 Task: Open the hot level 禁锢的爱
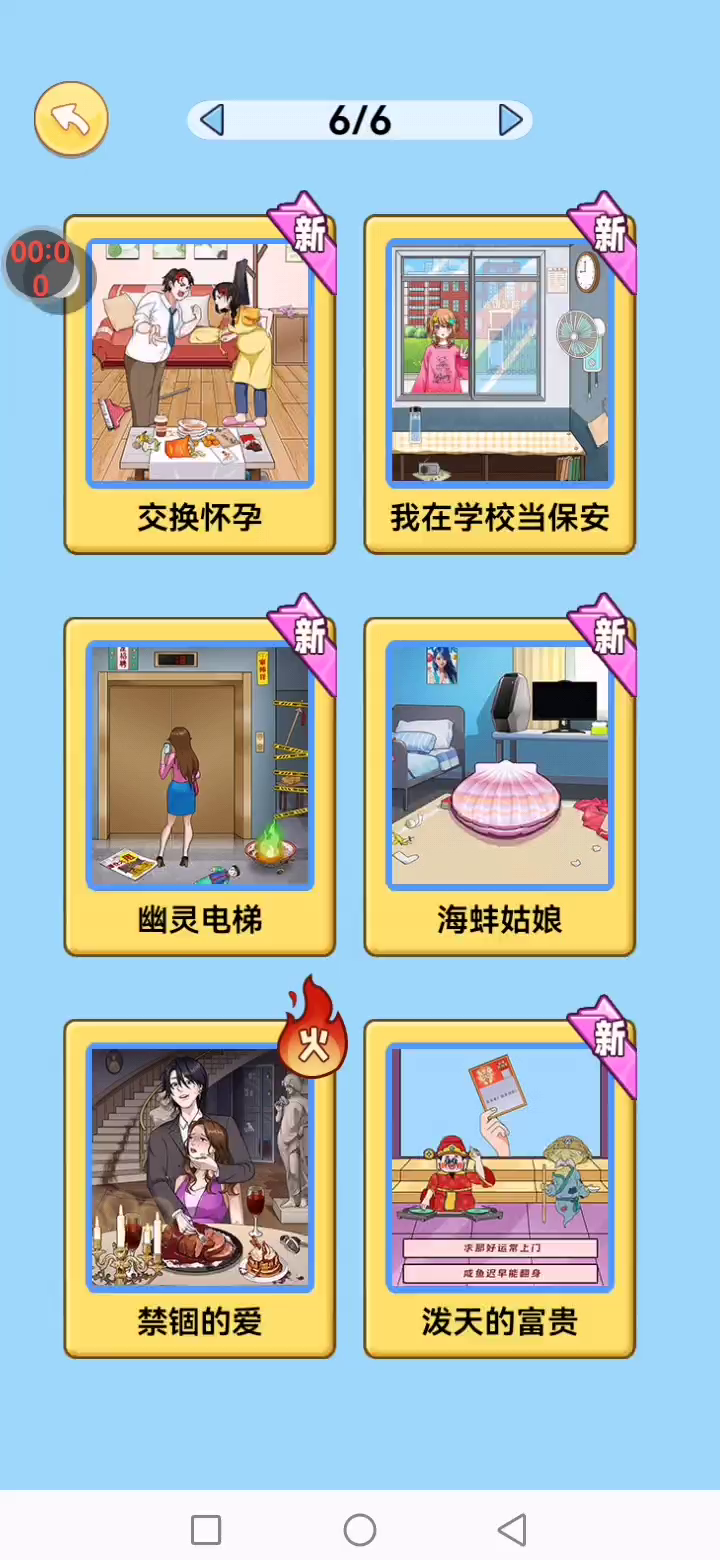(200, 1189)
